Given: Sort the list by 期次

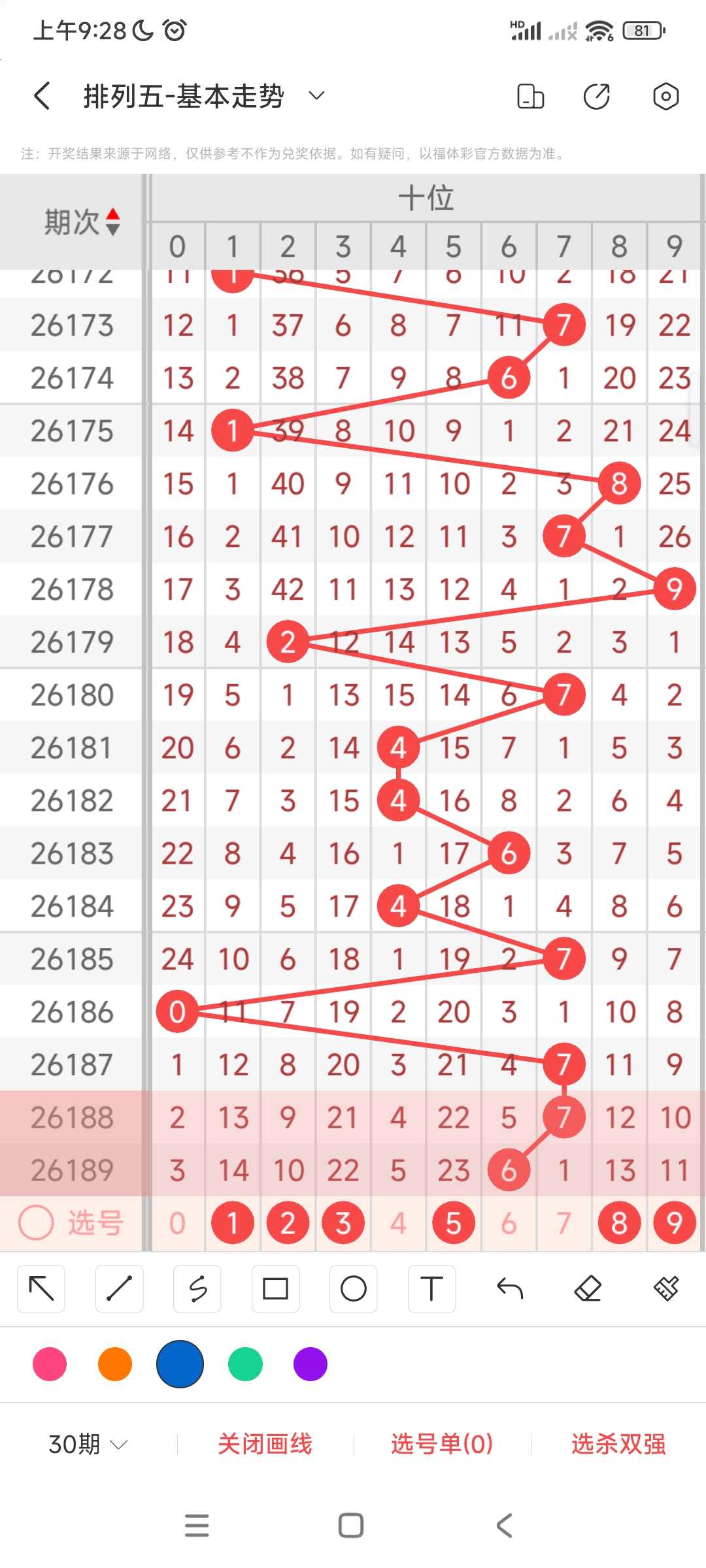Looking at the screenshot, I should [x=82, y=221].
